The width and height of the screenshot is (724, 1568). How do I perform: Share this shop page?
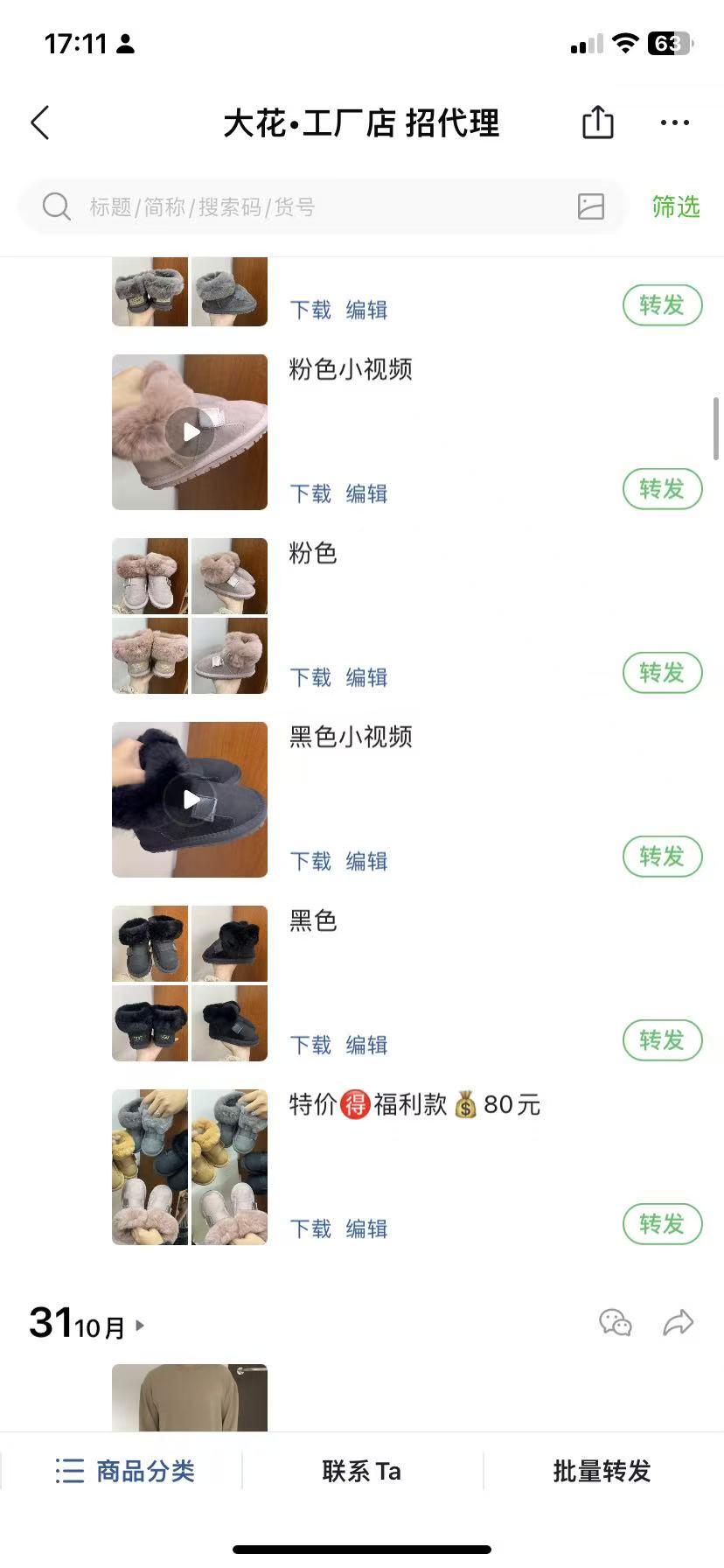[598, 122]
